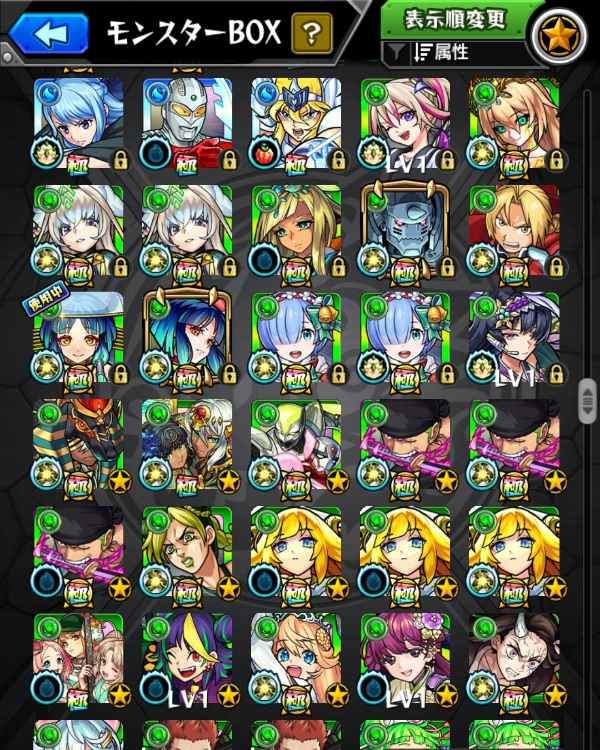This screenshot has width=600, height=750.
Task: Select the blue-haired girl in the top row
Action: [x=79, y=124]
